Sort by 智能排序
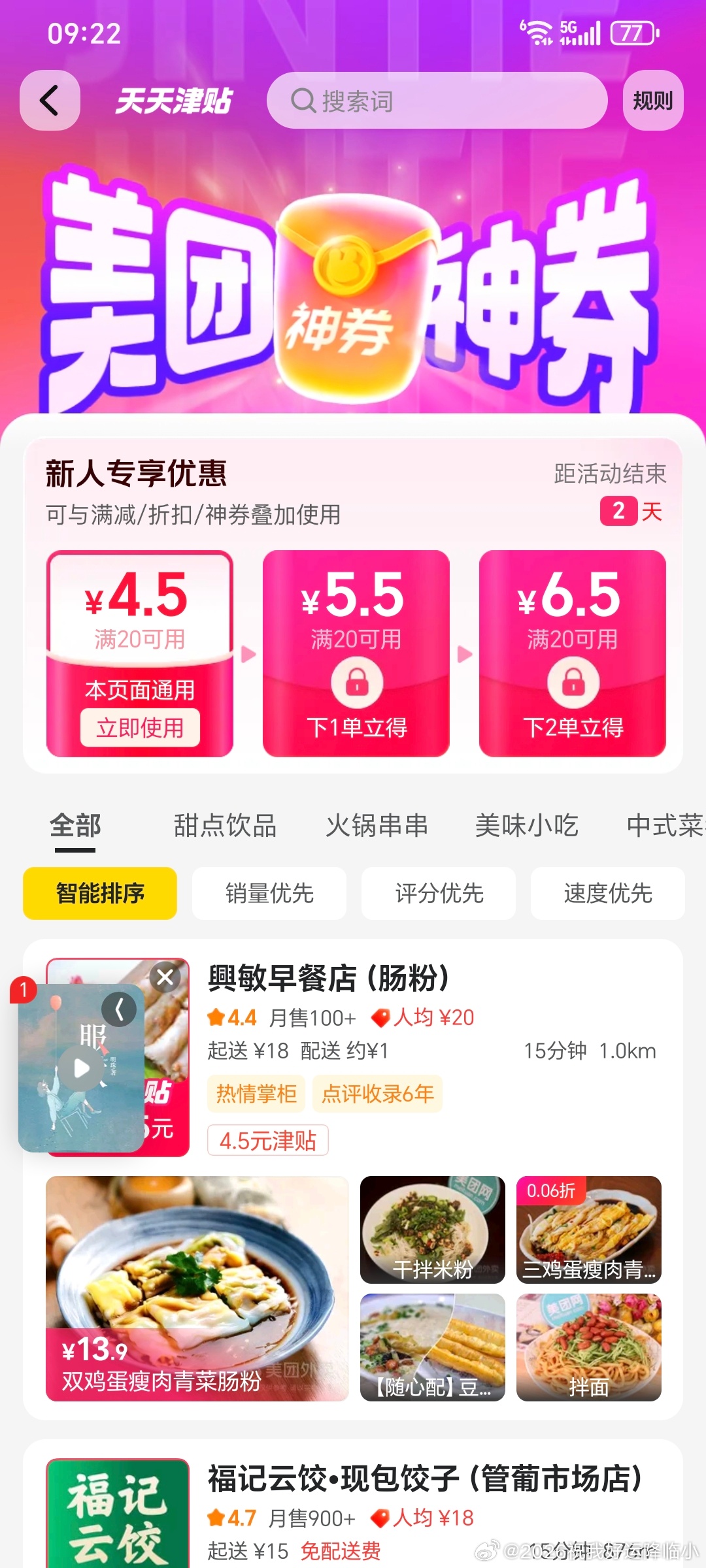 click(100, 893)
